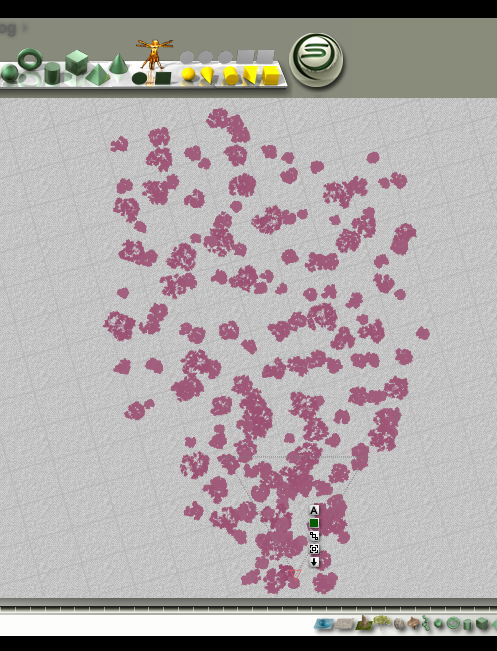This screenshot has width=497, height=651.
Task: Add a green cube from top toolbar
Action: tap(77, 61)
